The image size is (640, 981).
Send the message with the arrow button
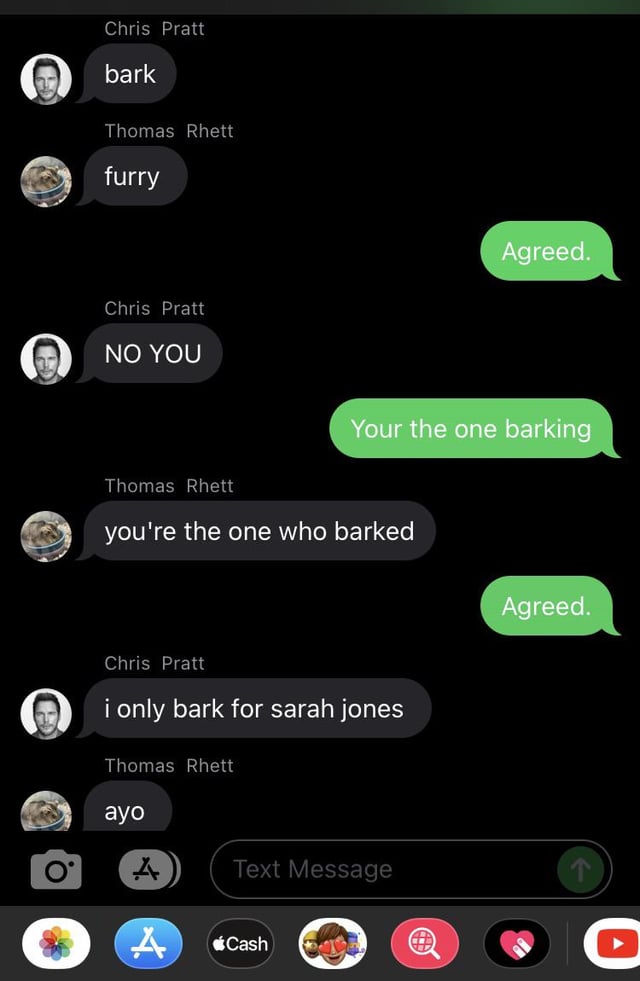pyautogui.click(x=581, y=870)
